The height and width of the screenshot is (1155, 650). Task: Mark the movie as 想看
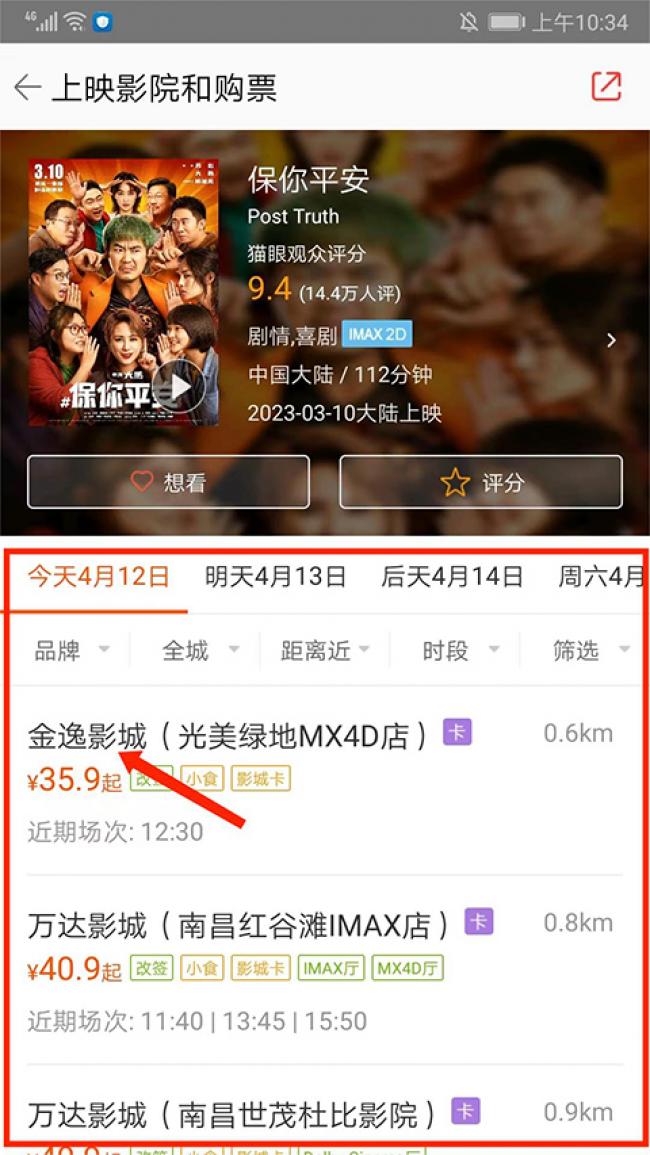(x=168, y=482)
